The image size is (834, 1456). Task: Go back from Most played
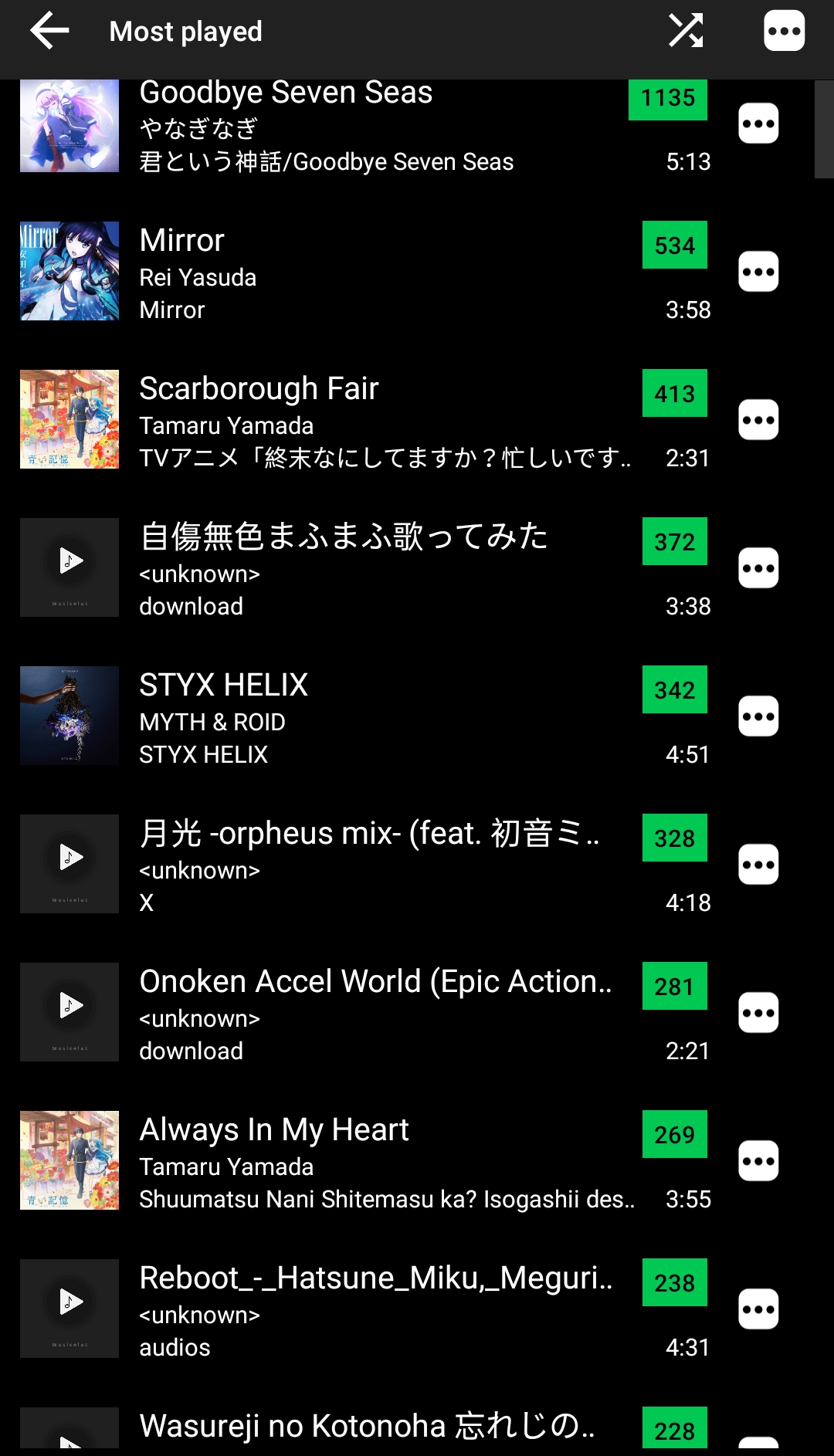coord(49,31)
